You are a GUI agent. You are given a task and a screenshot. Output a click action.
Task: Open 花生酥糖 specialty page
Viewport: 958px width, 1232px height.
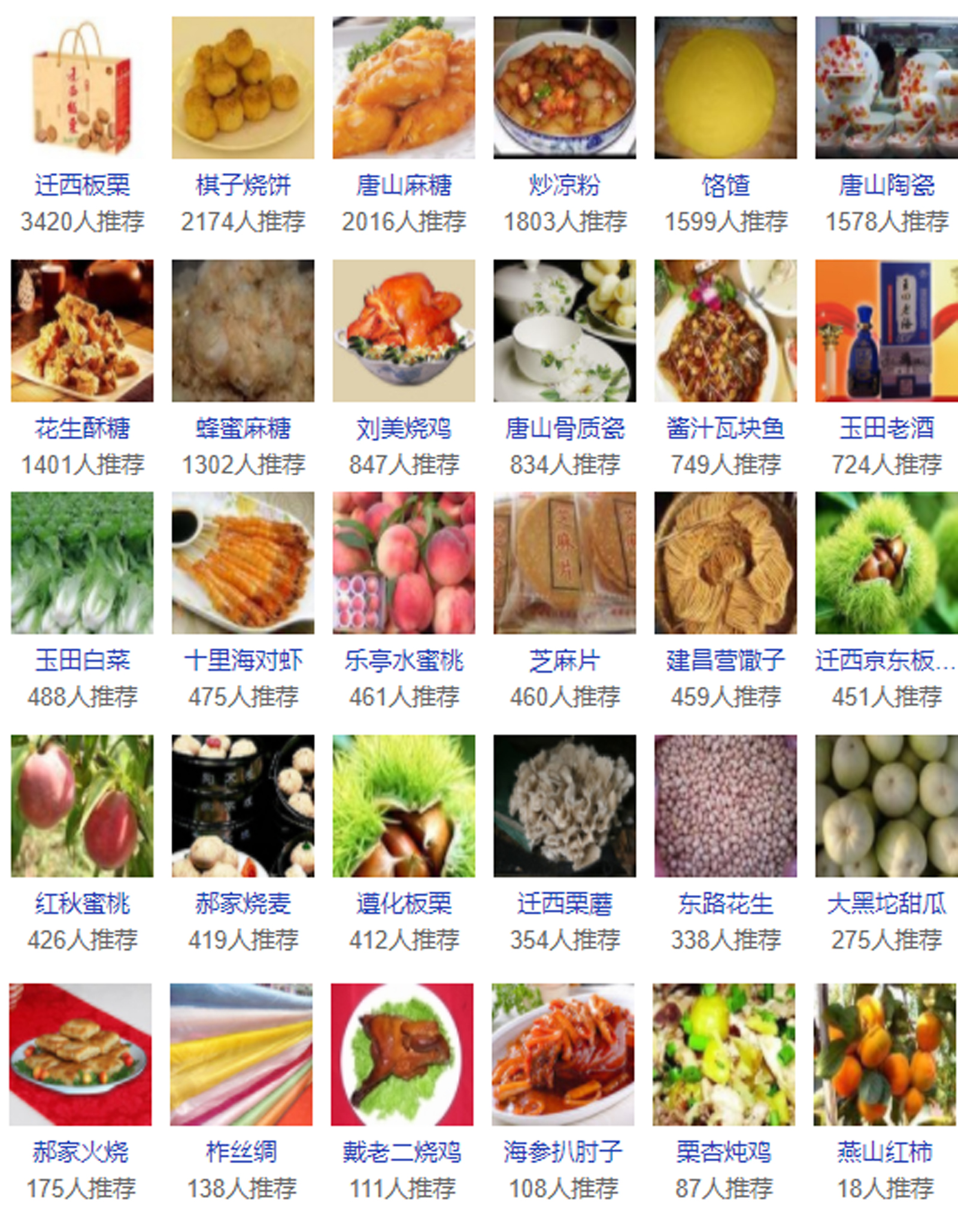[x=82, y=428]
